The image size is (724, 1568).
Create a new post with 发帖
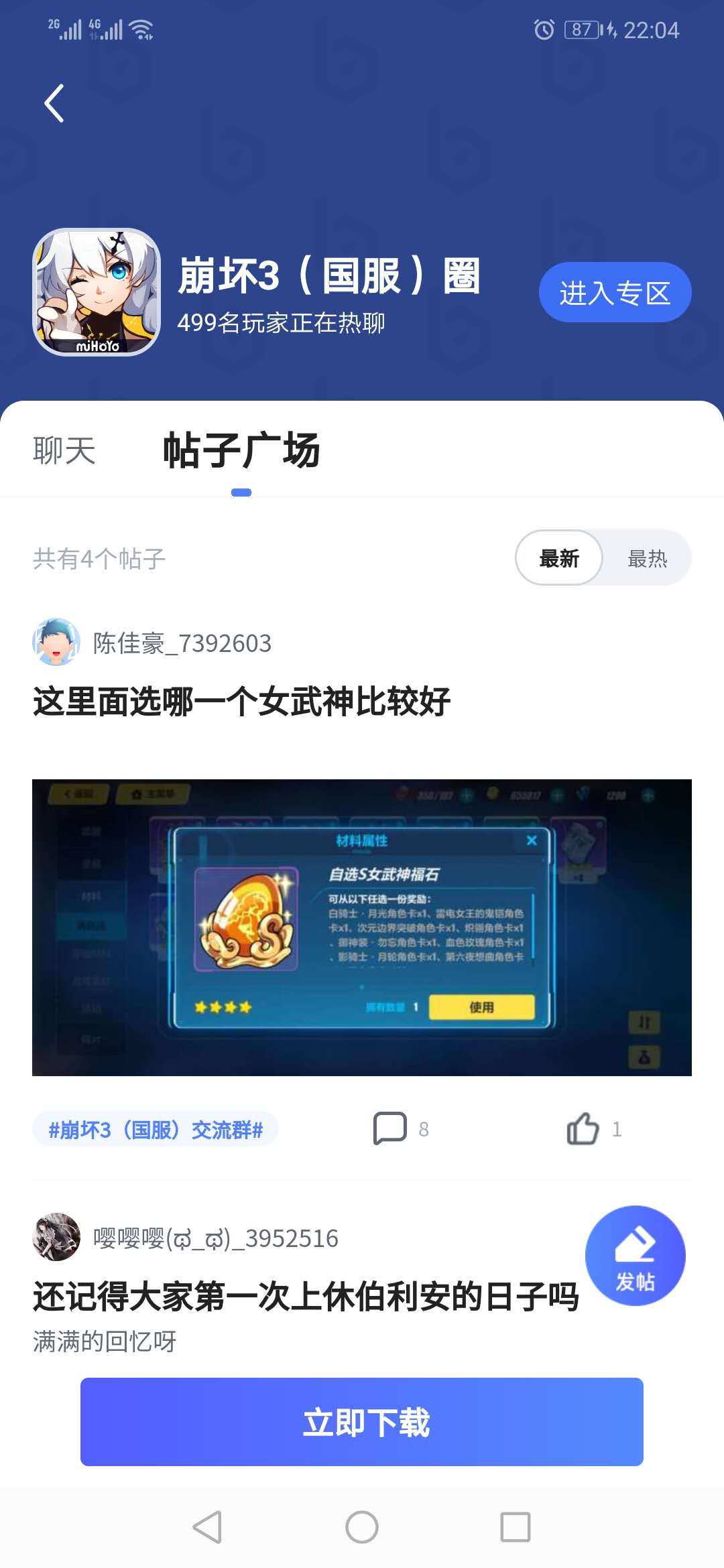coord(635,1256)
